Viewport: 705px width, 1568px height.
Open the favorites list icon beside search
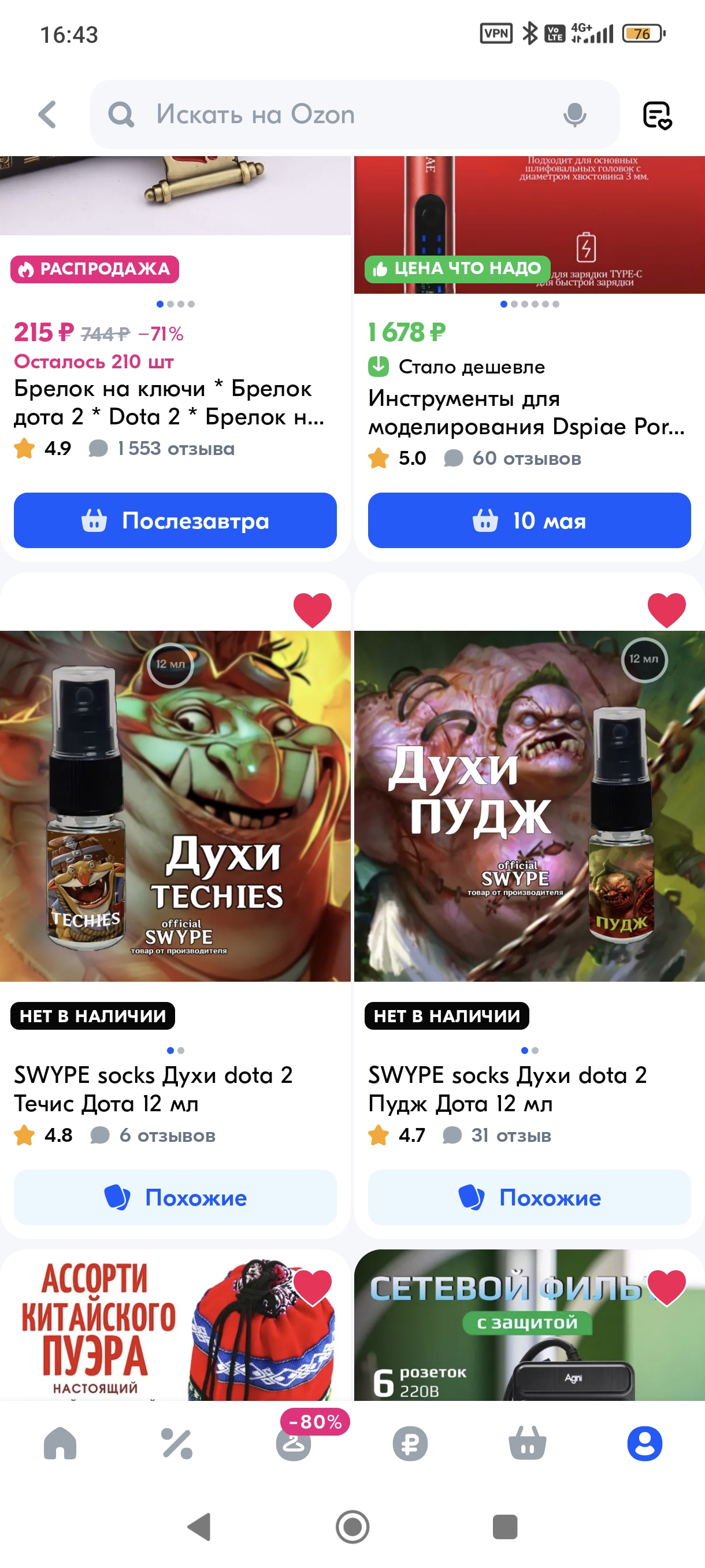click(x=657, y=114)
